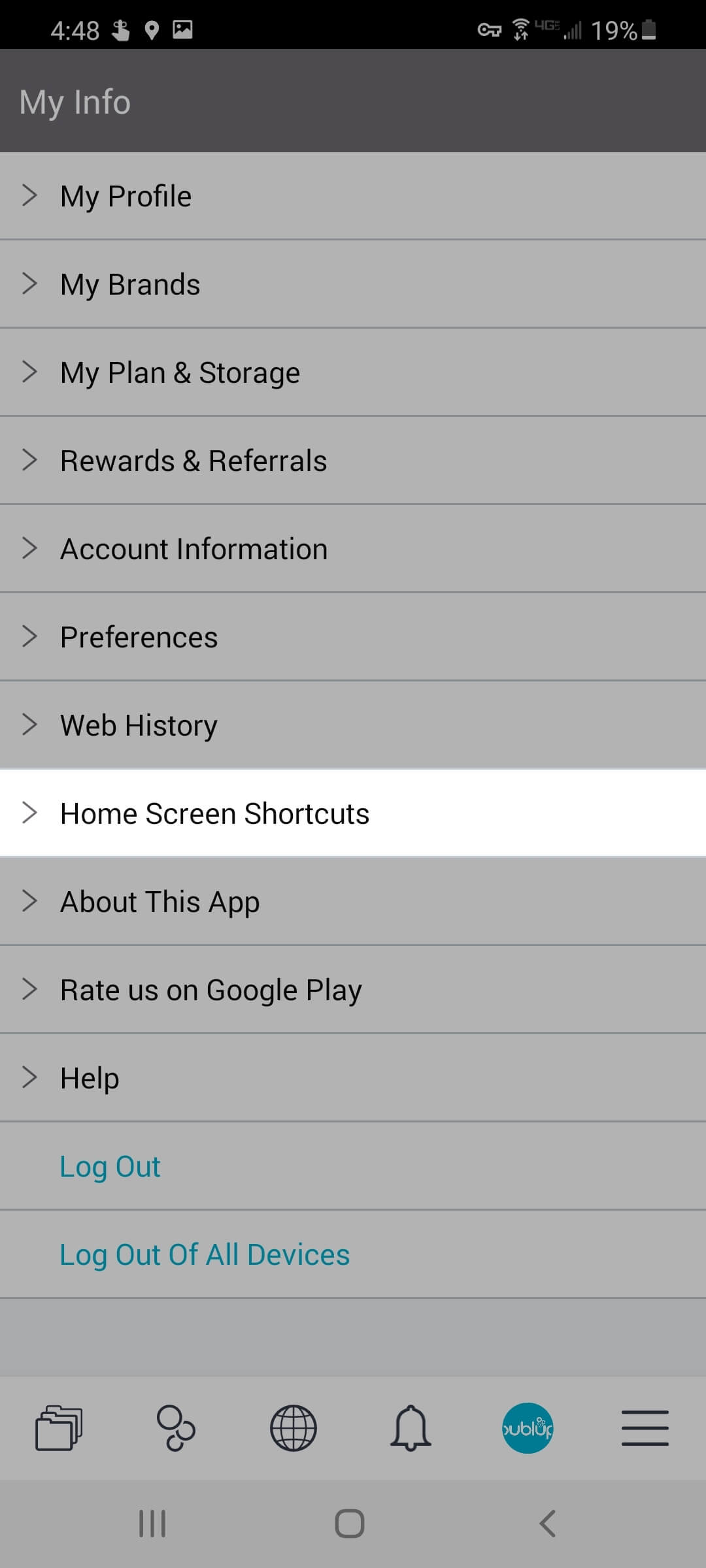The height and width of the screenshot is (1568, 706).
Task: Open Rate us on Google Play
Action: pyautogui.click(x=210, y=989)
